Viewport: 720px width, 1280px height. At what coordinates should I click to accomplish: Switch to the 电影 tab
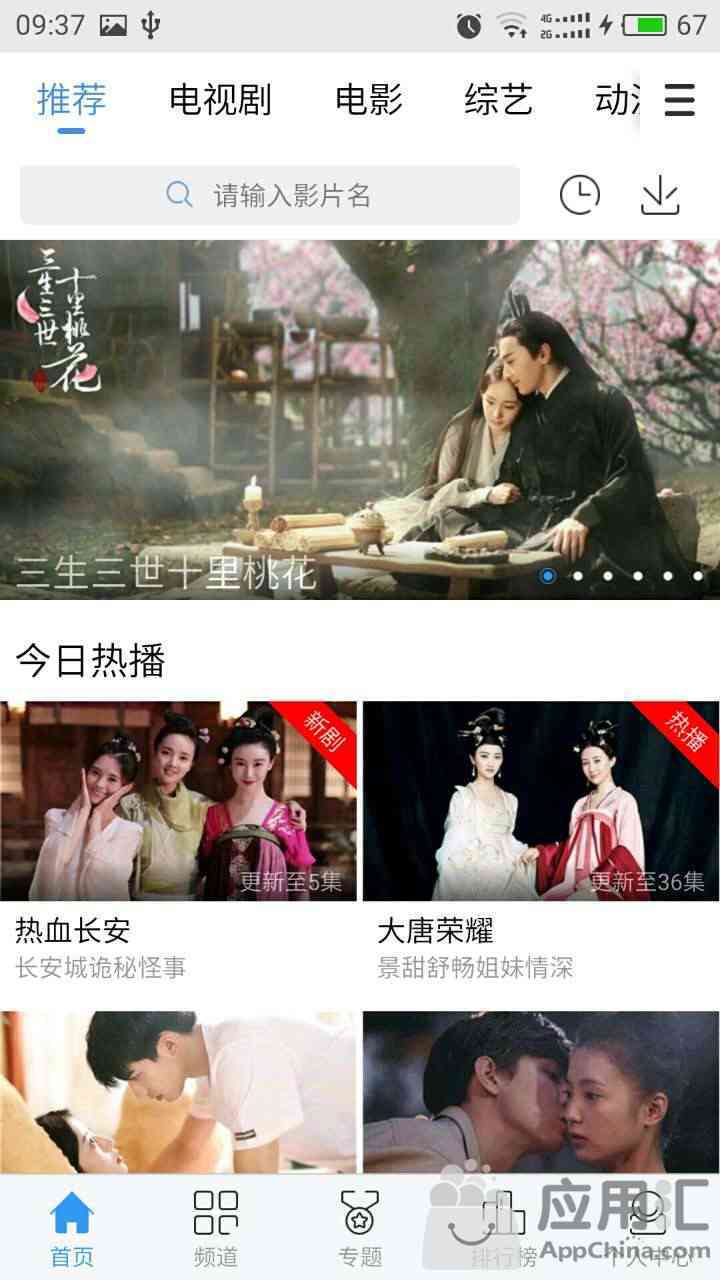[368, 100]
